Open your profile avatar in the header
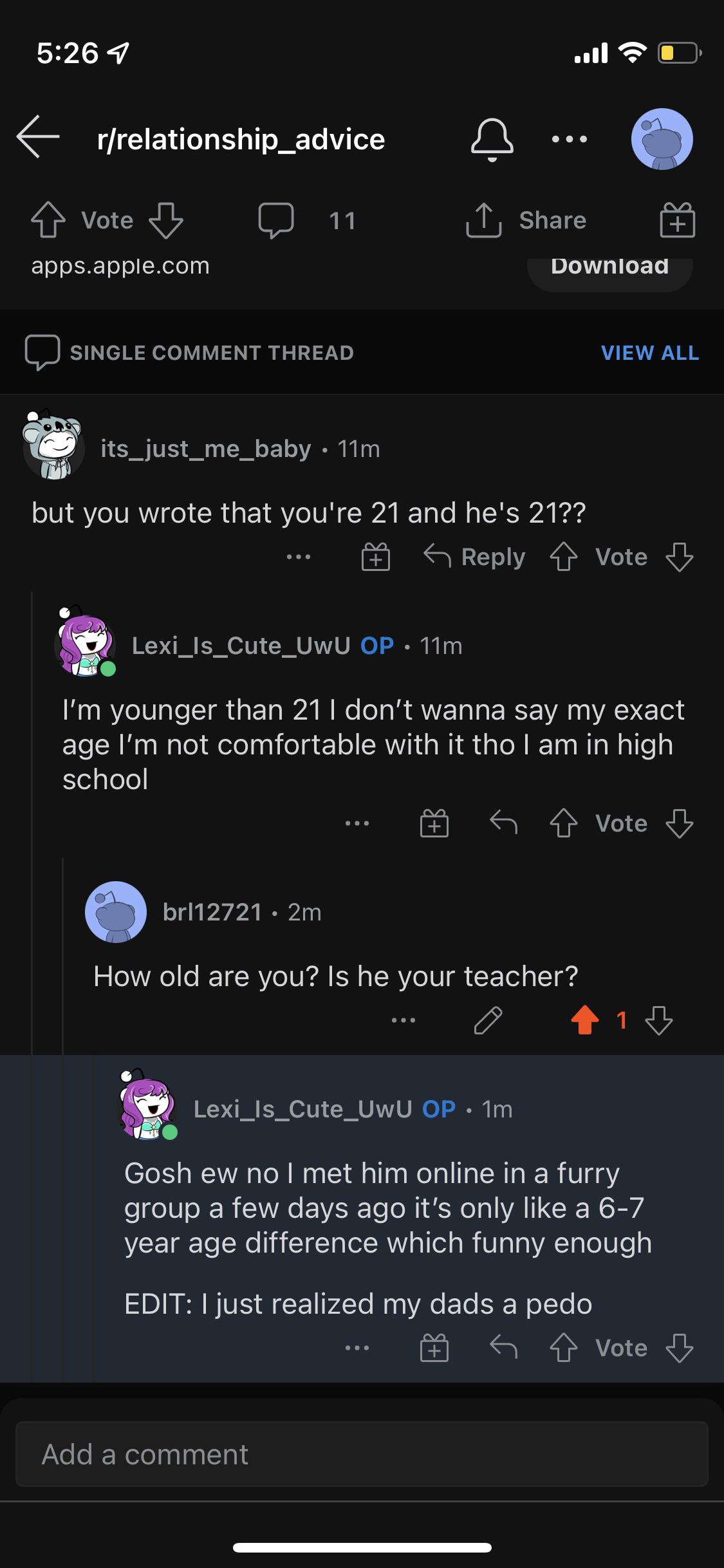The image size is (724, 1568). pos(662,139)
